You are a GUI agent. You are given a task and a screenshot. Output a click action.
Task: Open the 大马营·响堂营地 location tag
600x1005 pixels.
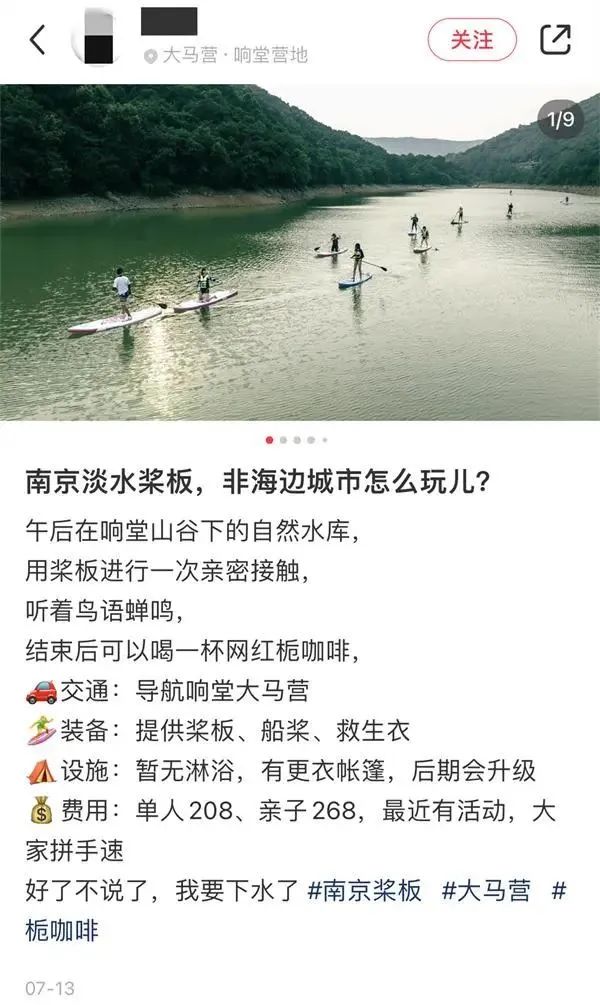226,56
